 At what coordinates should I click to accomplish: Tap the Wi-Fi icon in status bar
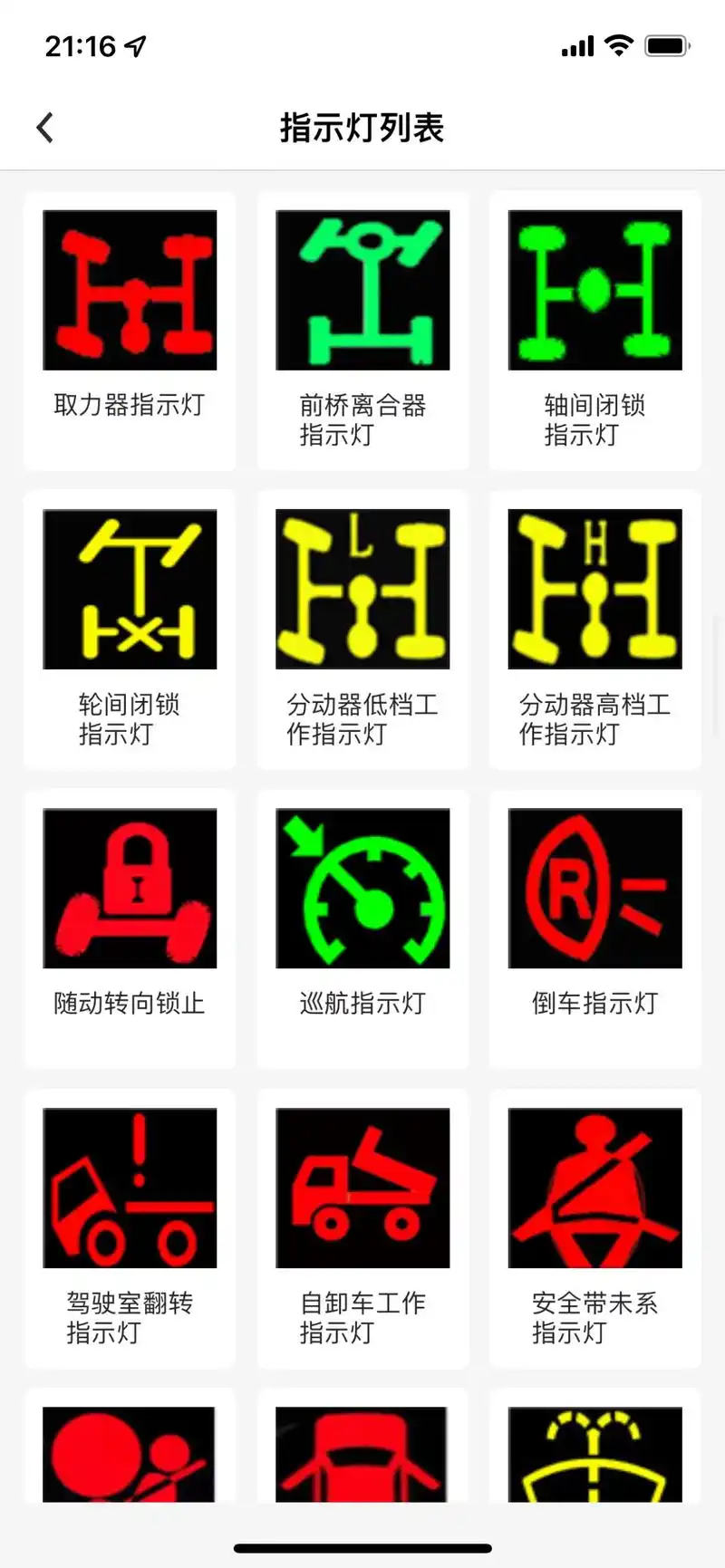tap(619, 44)
